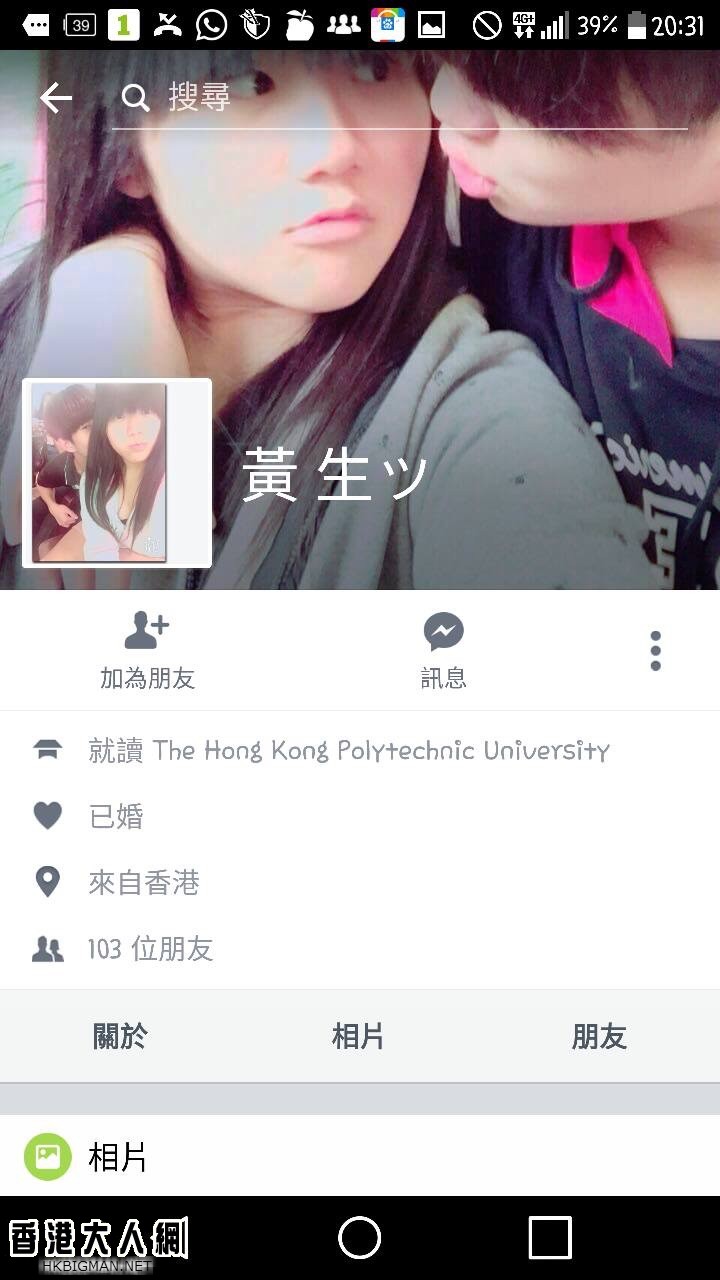Send a message via 訊息
This screenshot has height=1280, width=720.
tap(443, 652)
